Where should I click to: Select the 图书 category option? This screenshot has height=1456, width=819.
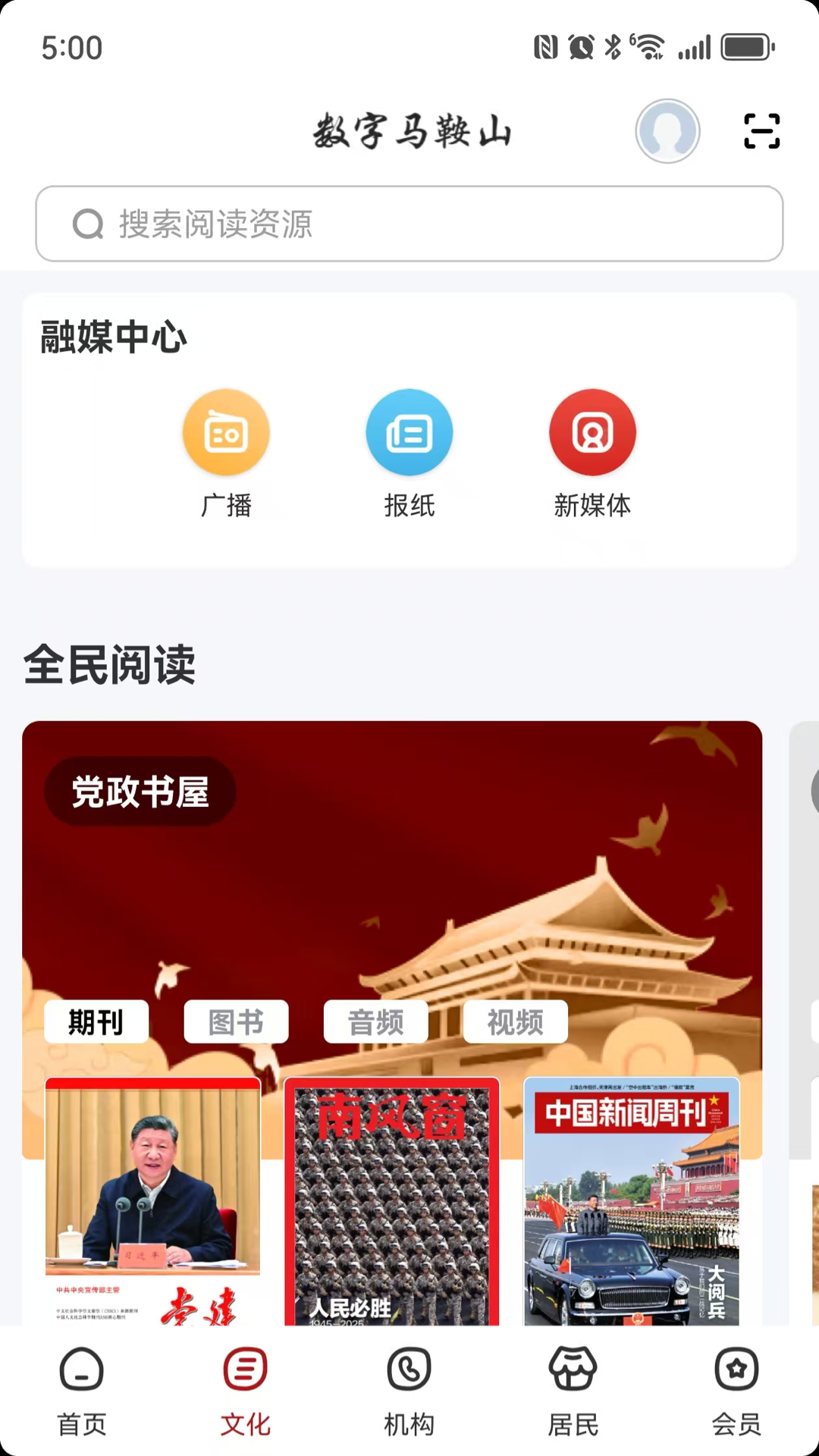coord(236,1021)
